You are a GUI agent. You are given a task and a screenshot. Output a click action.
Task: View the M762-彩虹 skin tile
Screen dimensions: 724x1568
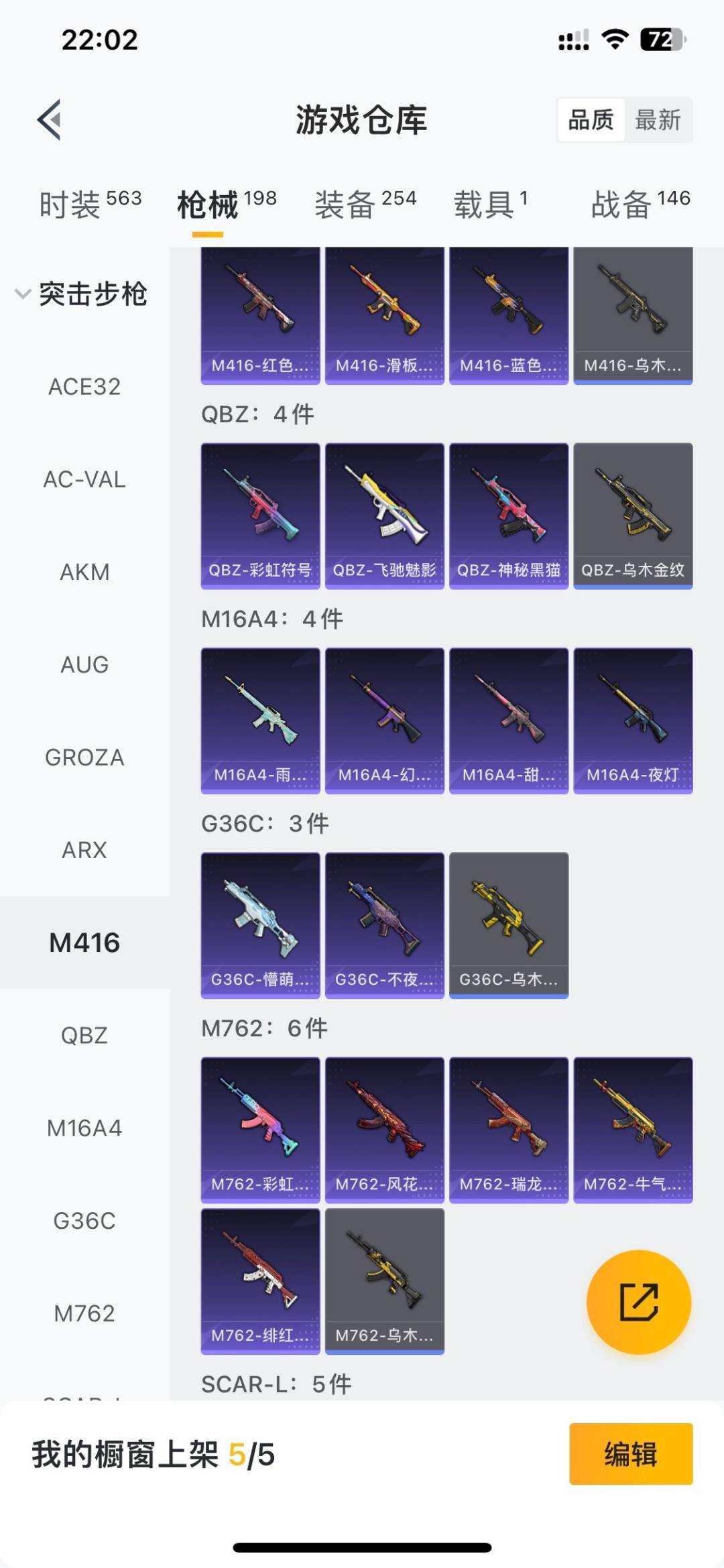[x=260, y=1130]
